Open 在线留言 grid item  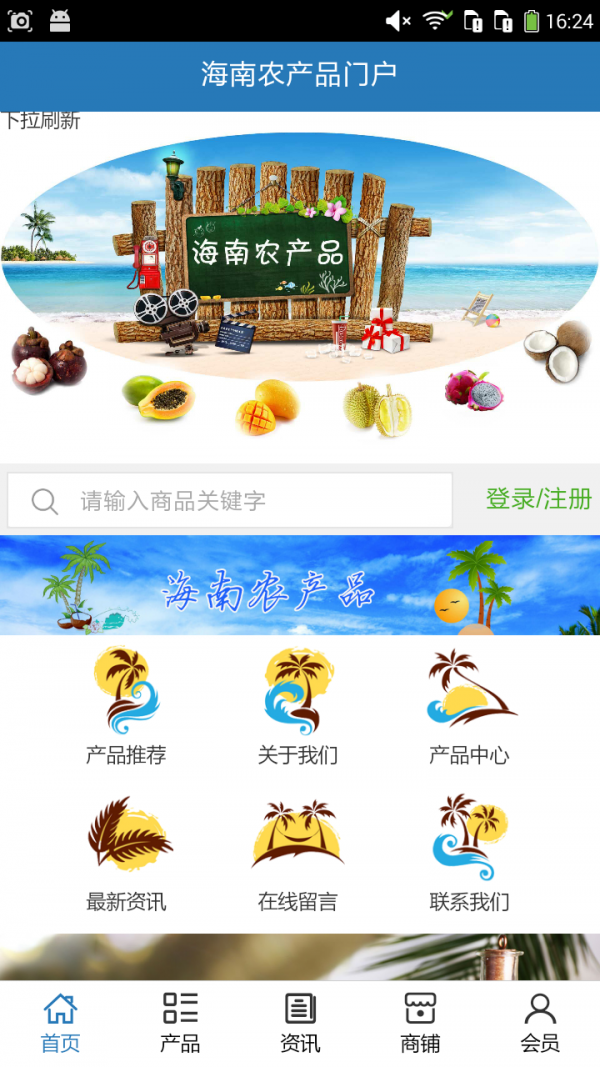298,853
